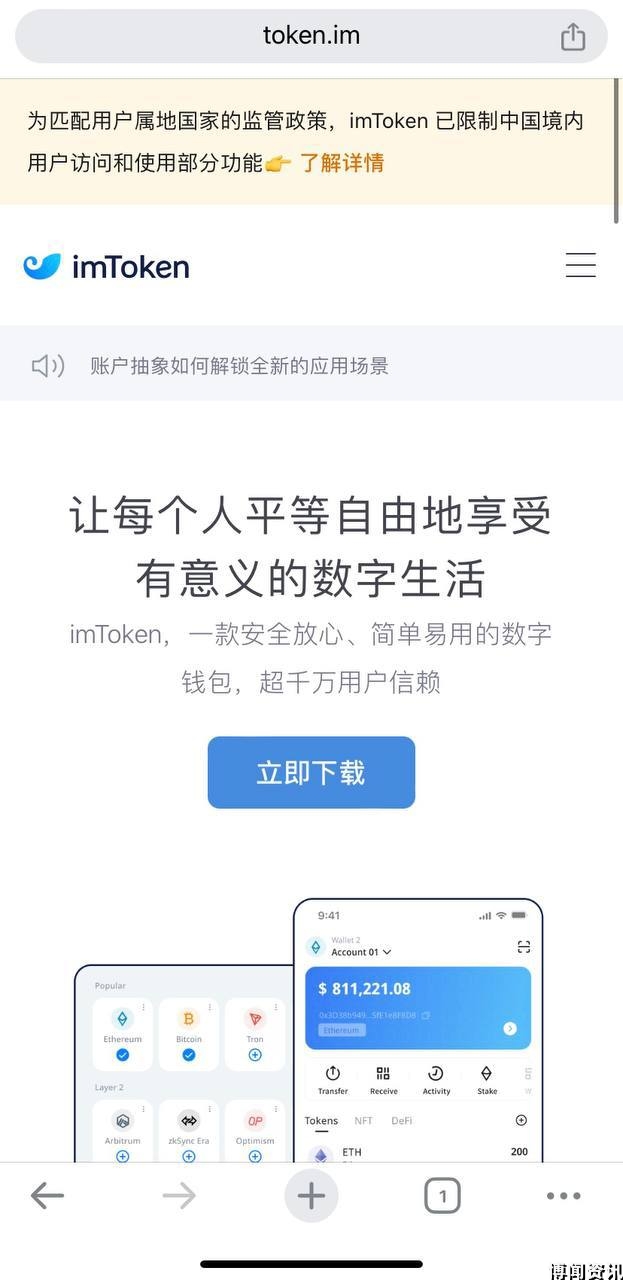
Task: Open the browser's three-dot menu
Action: click(x=563, y=1195)
